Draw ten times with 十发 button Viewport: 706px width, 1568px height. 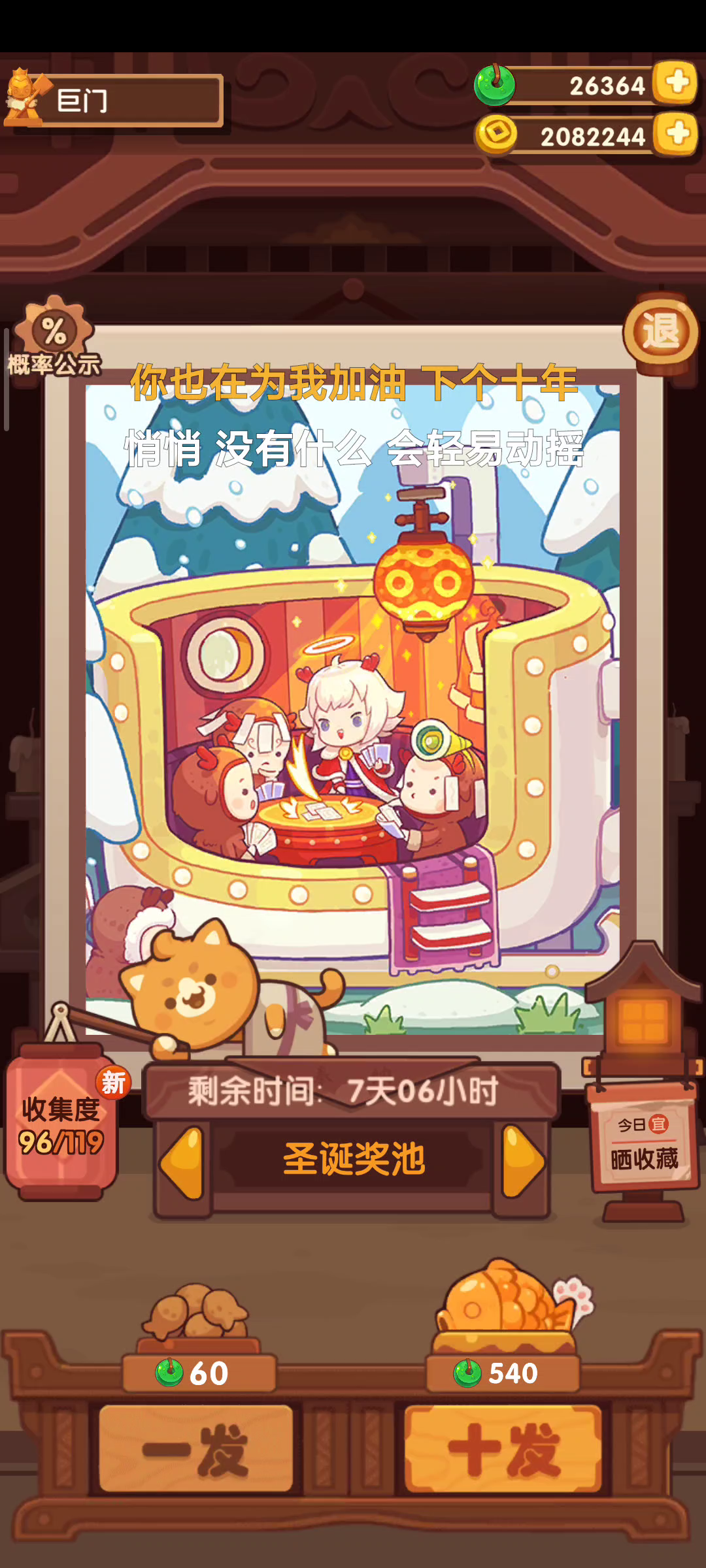tap(503, 1449)
